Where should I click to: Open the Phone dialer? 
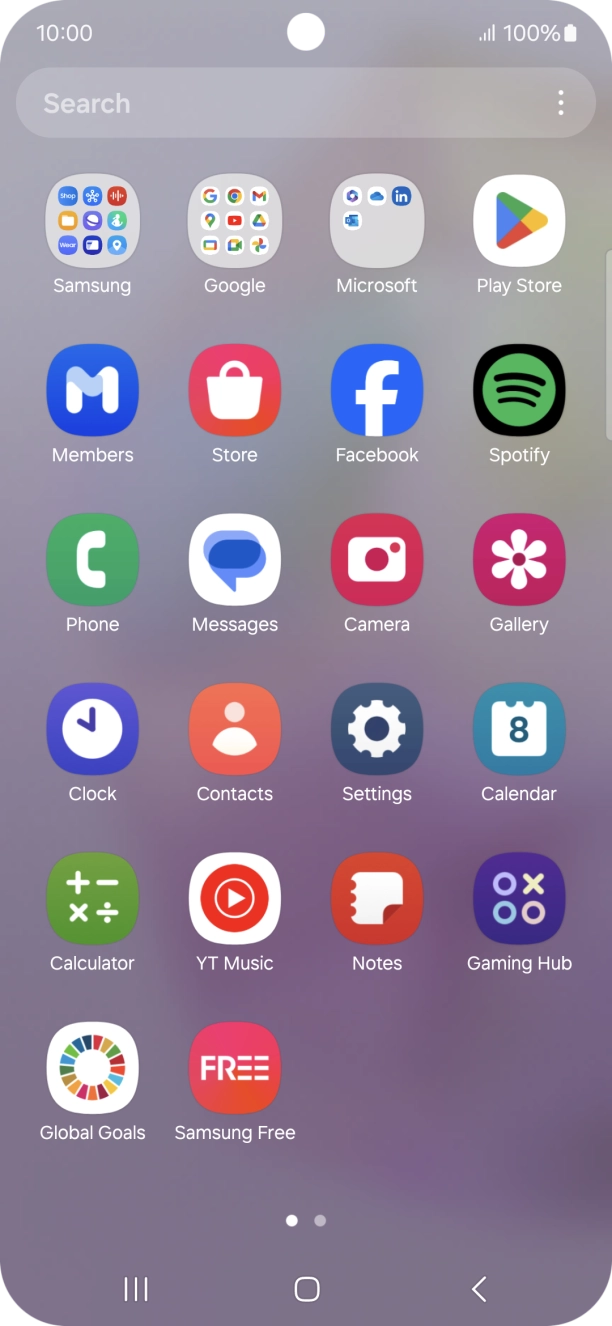click(93, 560)
